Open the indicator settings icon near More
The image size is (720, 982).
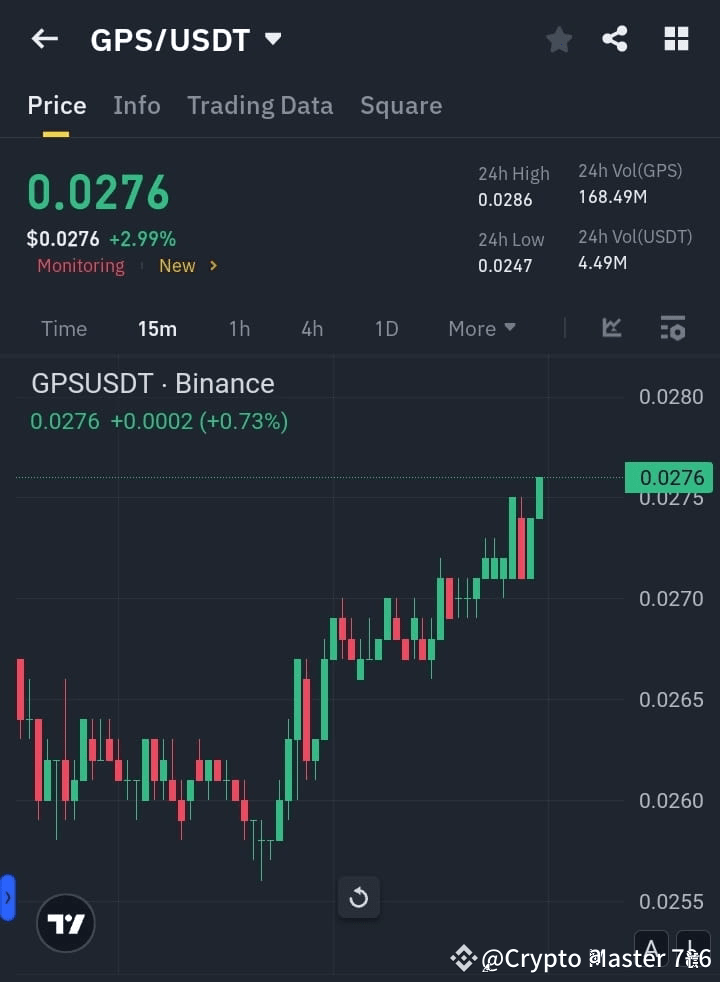pos(672,328)
